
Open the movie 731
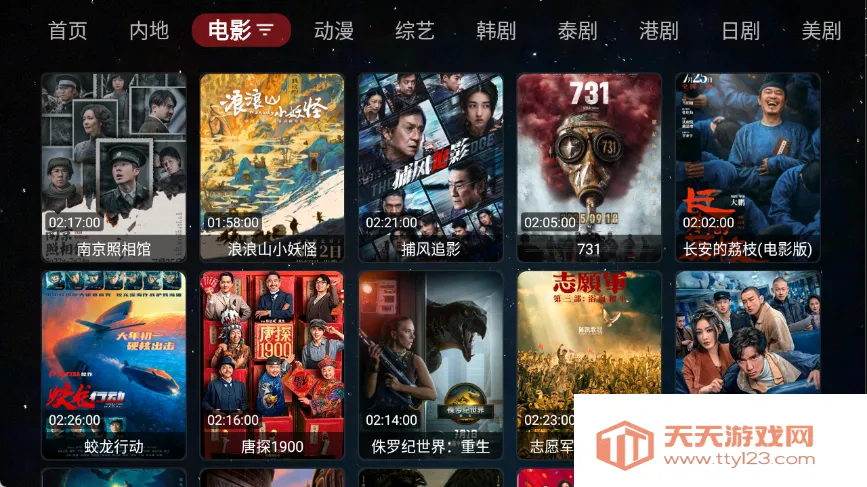coord(589,166)
